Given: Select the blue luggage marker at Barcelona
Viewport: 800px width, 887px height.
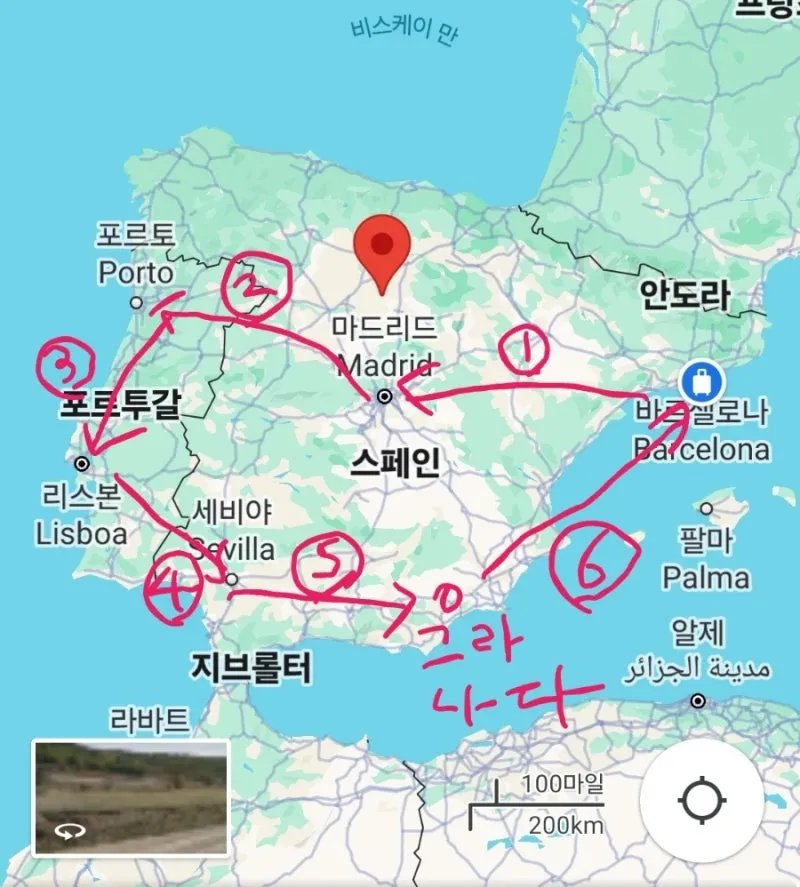Looking at the screenshot, I should 702,382.
